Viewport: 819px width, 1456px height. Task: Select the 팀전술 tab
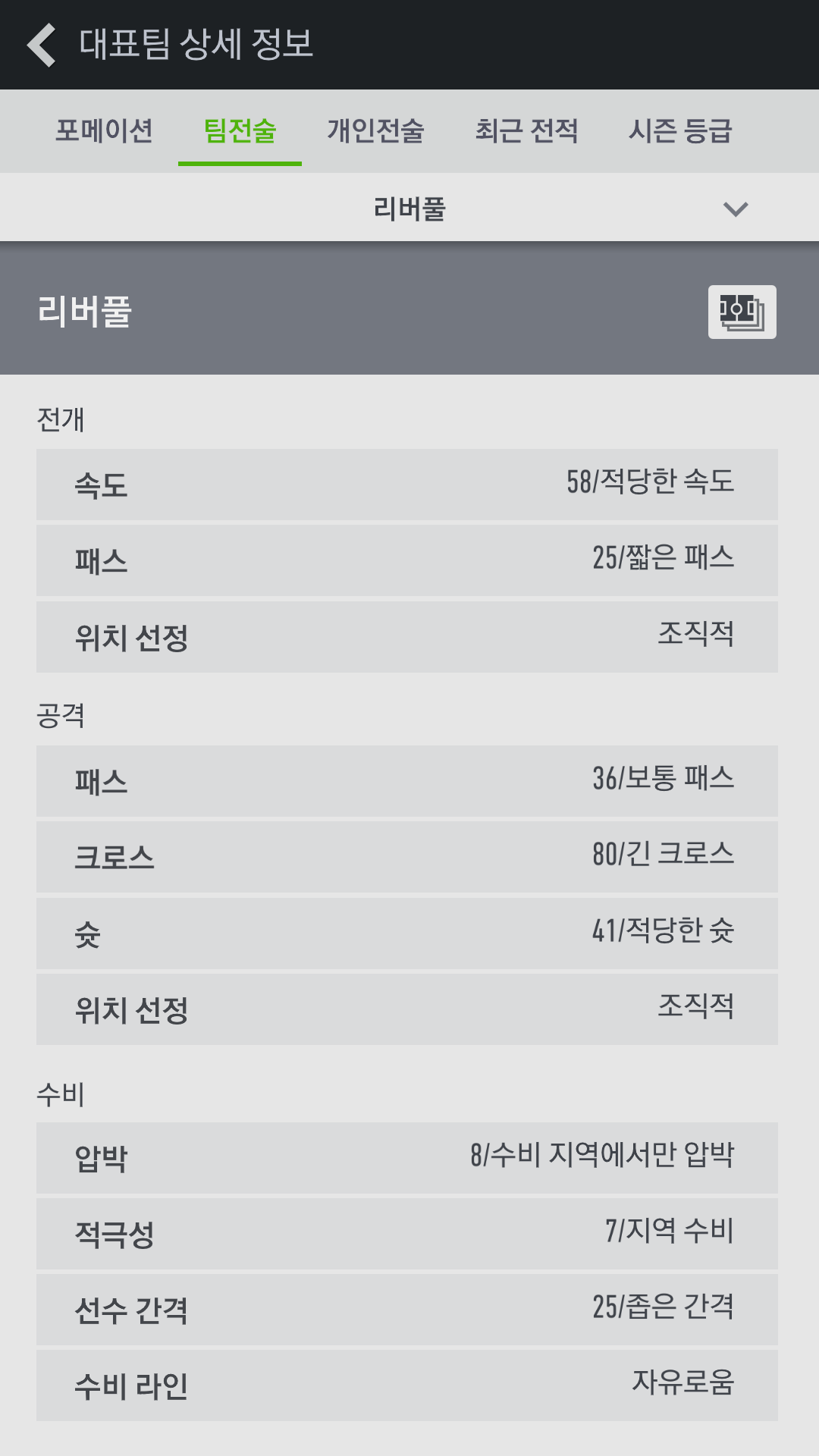[x=240, y=130]
